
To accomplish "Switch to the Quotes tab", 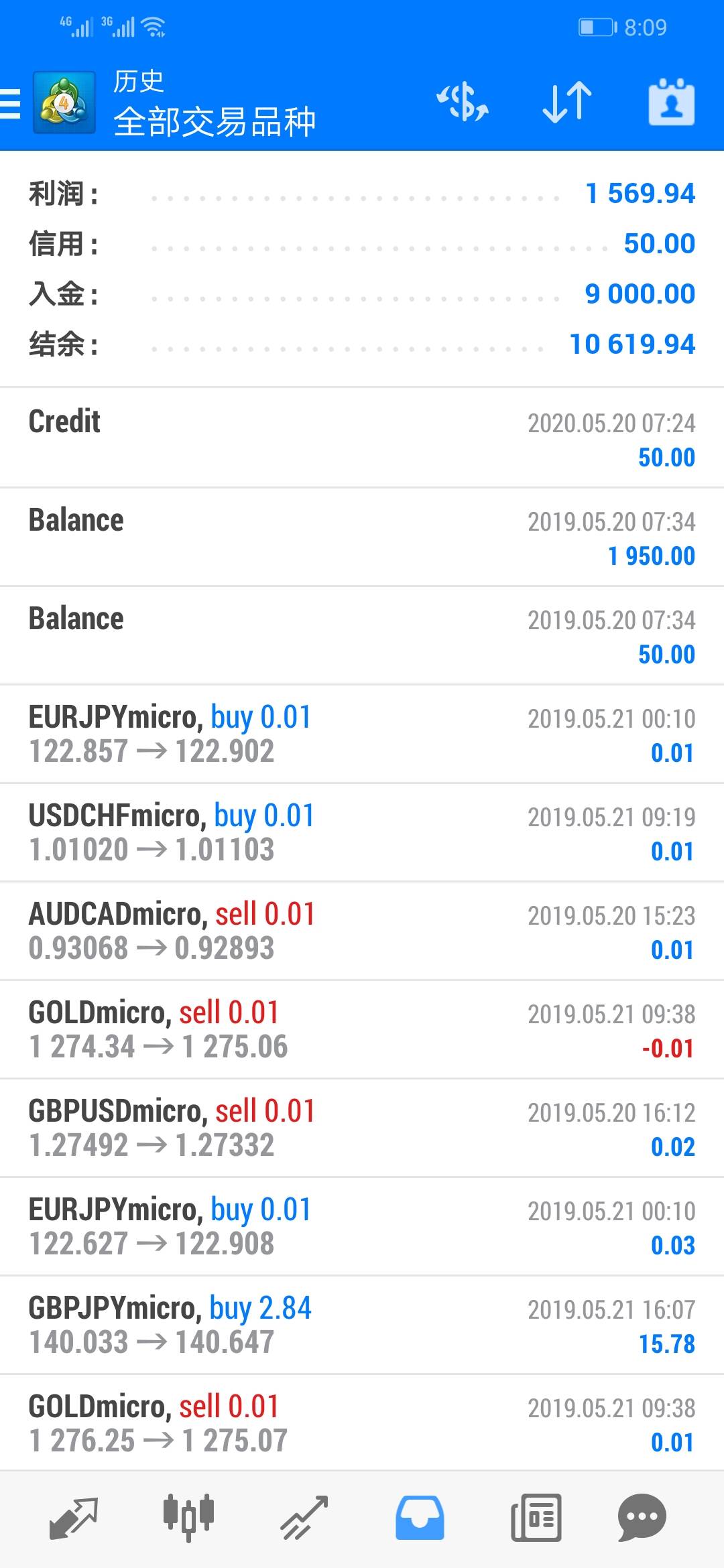I will pos(74,1518).
